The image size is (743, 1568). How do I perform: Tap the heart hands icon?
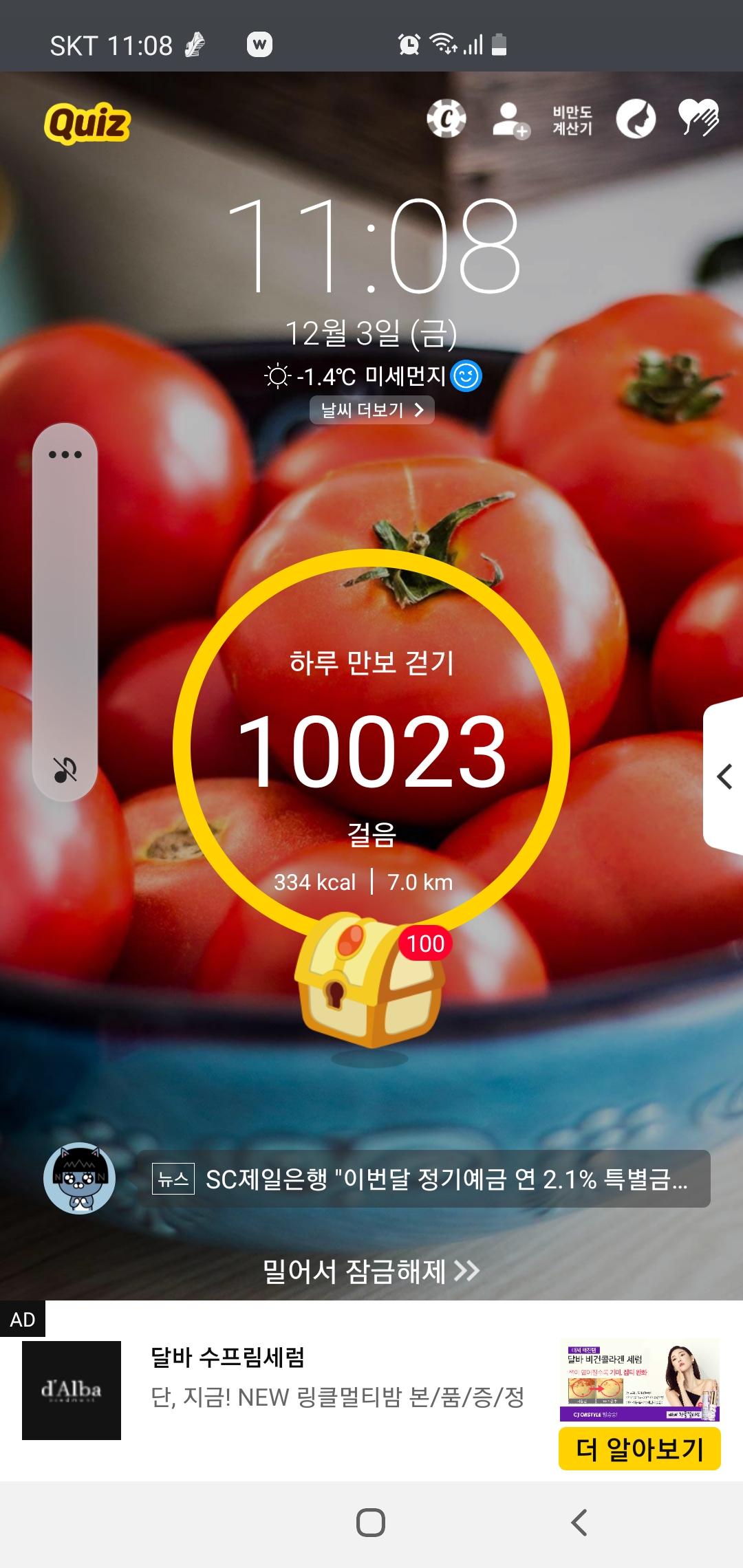coord(698,118)
